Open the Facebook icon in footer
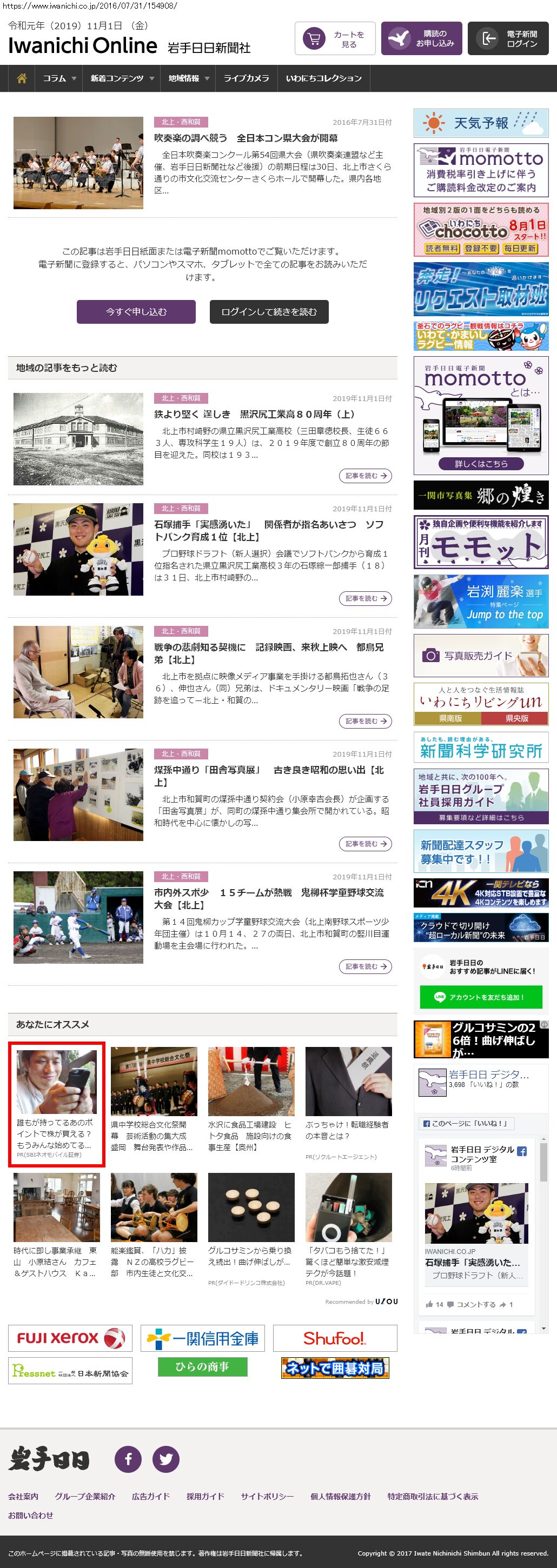This screenshot has width=557, height=1568. click(x=129, y=1459)
